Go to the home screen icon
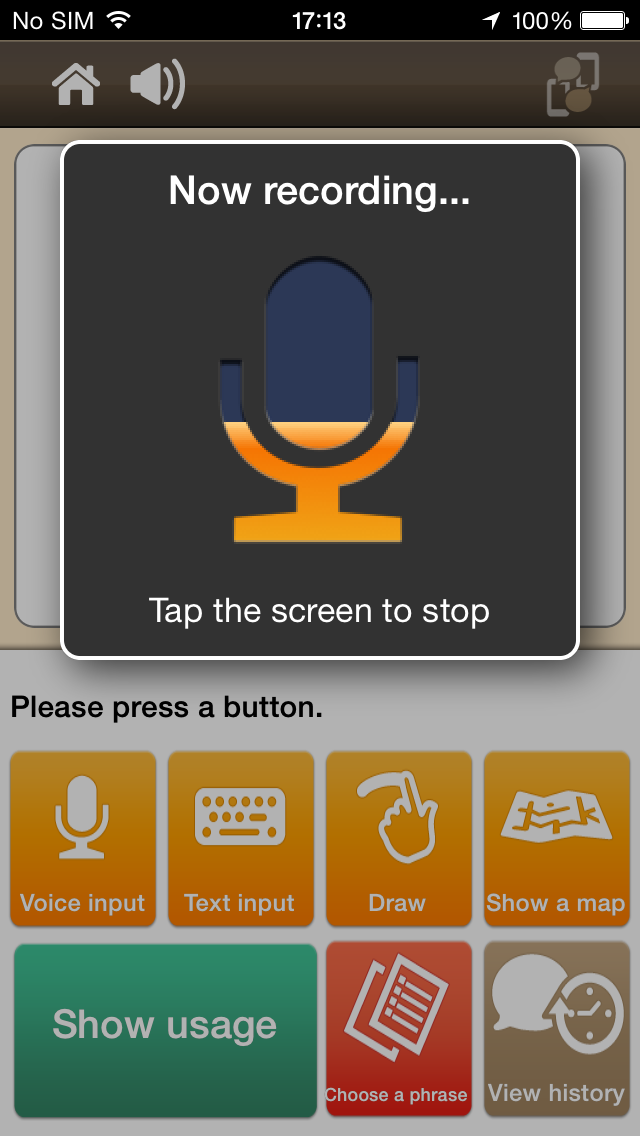This screenshot has width=640, height=1136. [76, 84]
